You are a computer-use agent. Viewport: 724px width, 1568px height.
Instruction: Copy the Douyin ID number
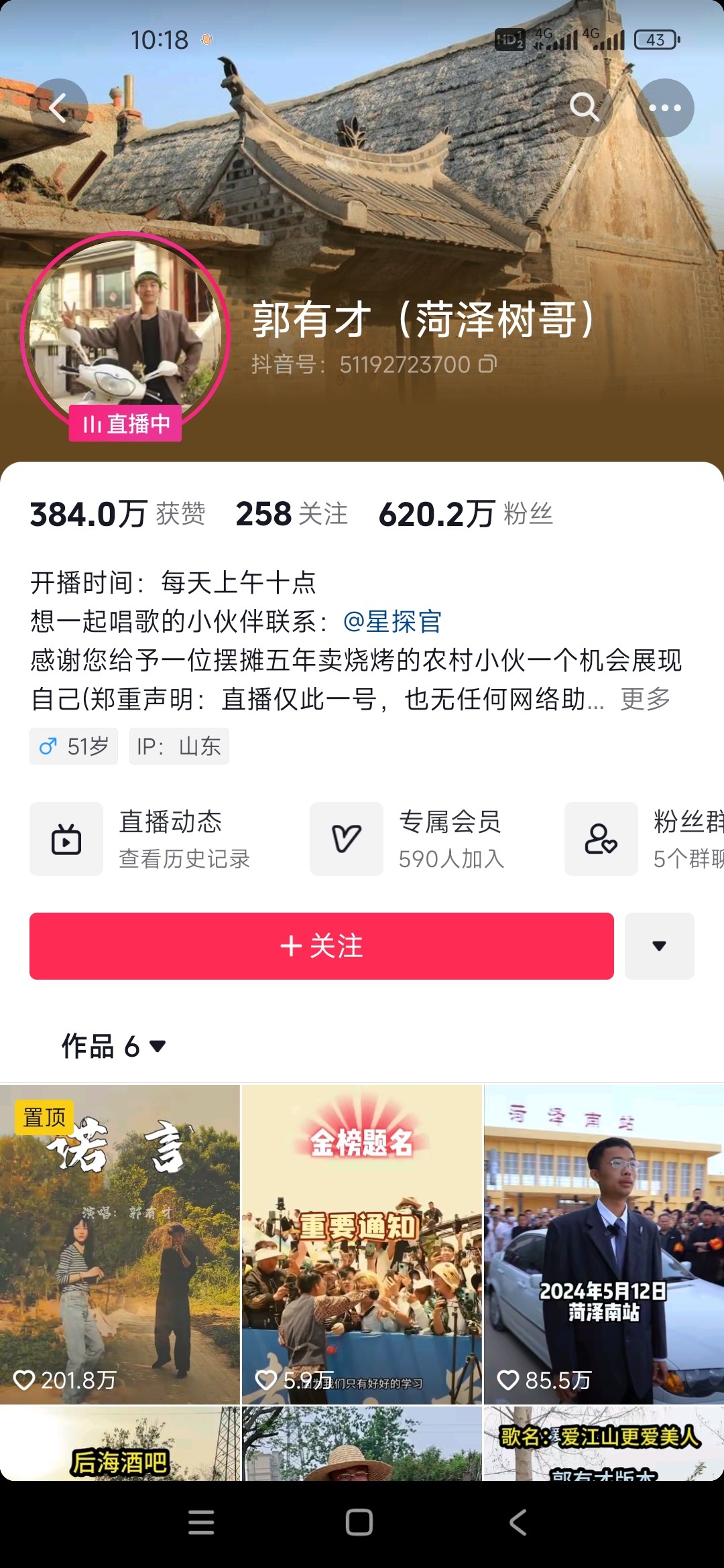488,365
